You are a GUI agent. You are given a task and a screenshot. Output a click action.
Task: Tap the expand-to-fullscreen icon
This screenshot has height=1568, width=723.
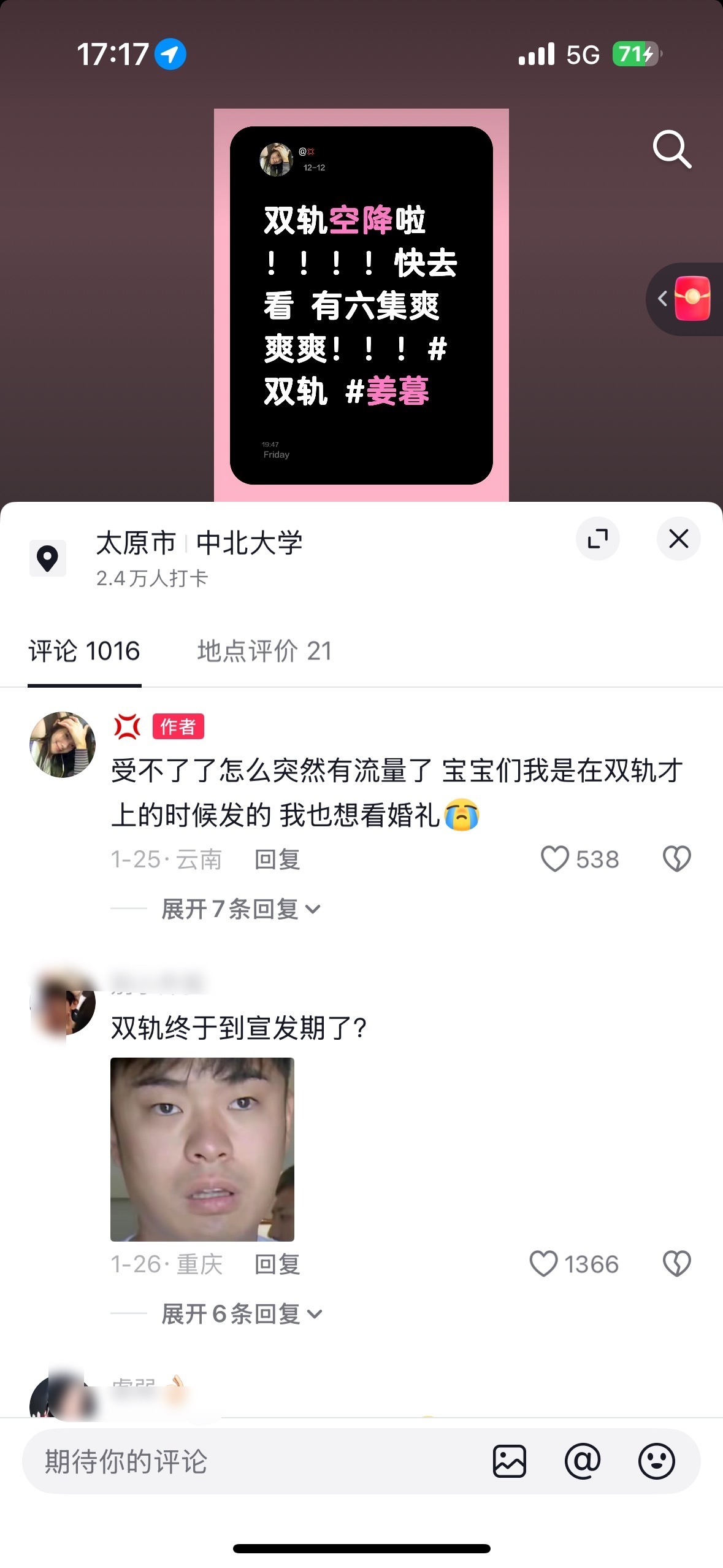pos(598,538)
